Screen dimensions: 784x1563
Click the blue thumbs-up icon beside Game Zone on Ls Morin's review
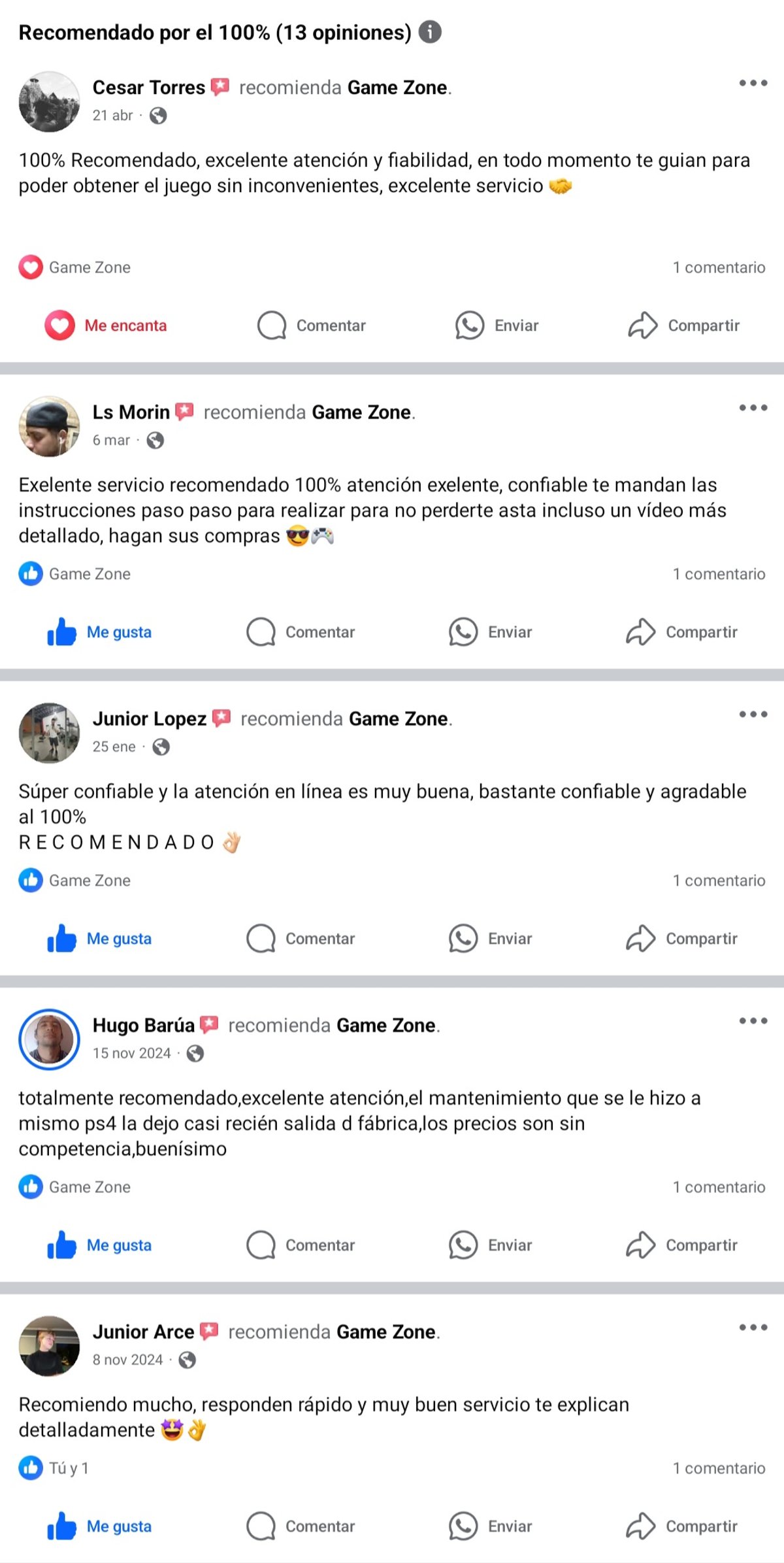pos(28,574)
